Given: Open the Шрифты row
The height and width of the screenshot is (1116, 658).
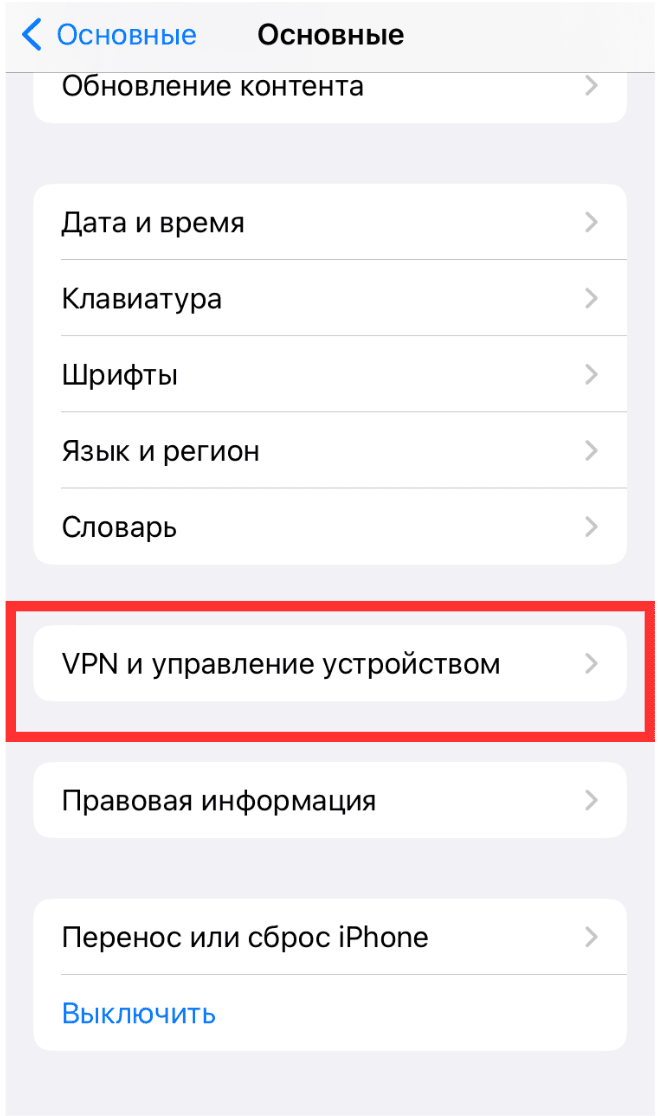Looking at the screenshot, I should [330, 375].
